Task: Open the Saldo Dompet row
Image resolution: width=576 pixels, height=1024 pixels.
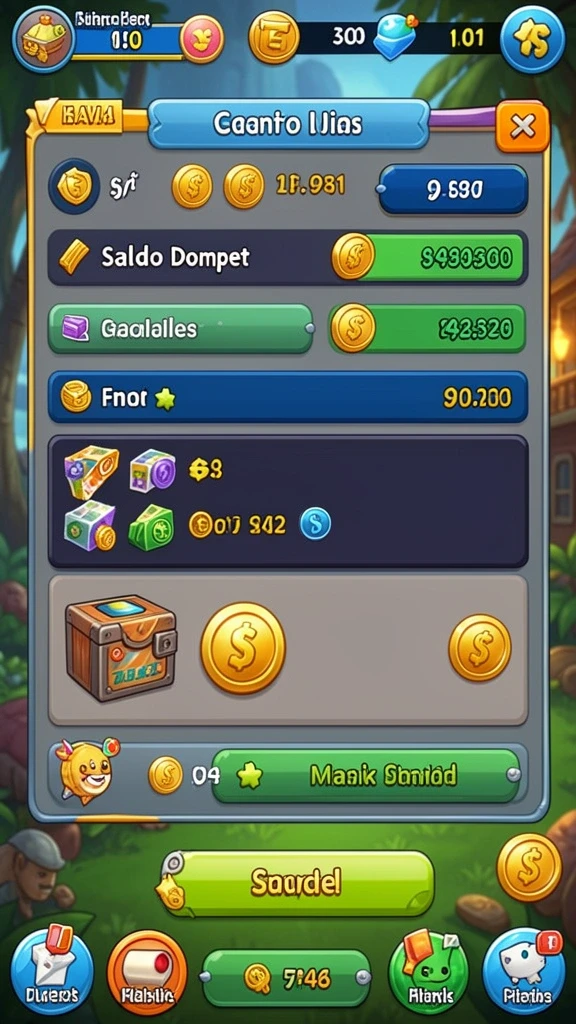Action: click(x=288, y=257)
